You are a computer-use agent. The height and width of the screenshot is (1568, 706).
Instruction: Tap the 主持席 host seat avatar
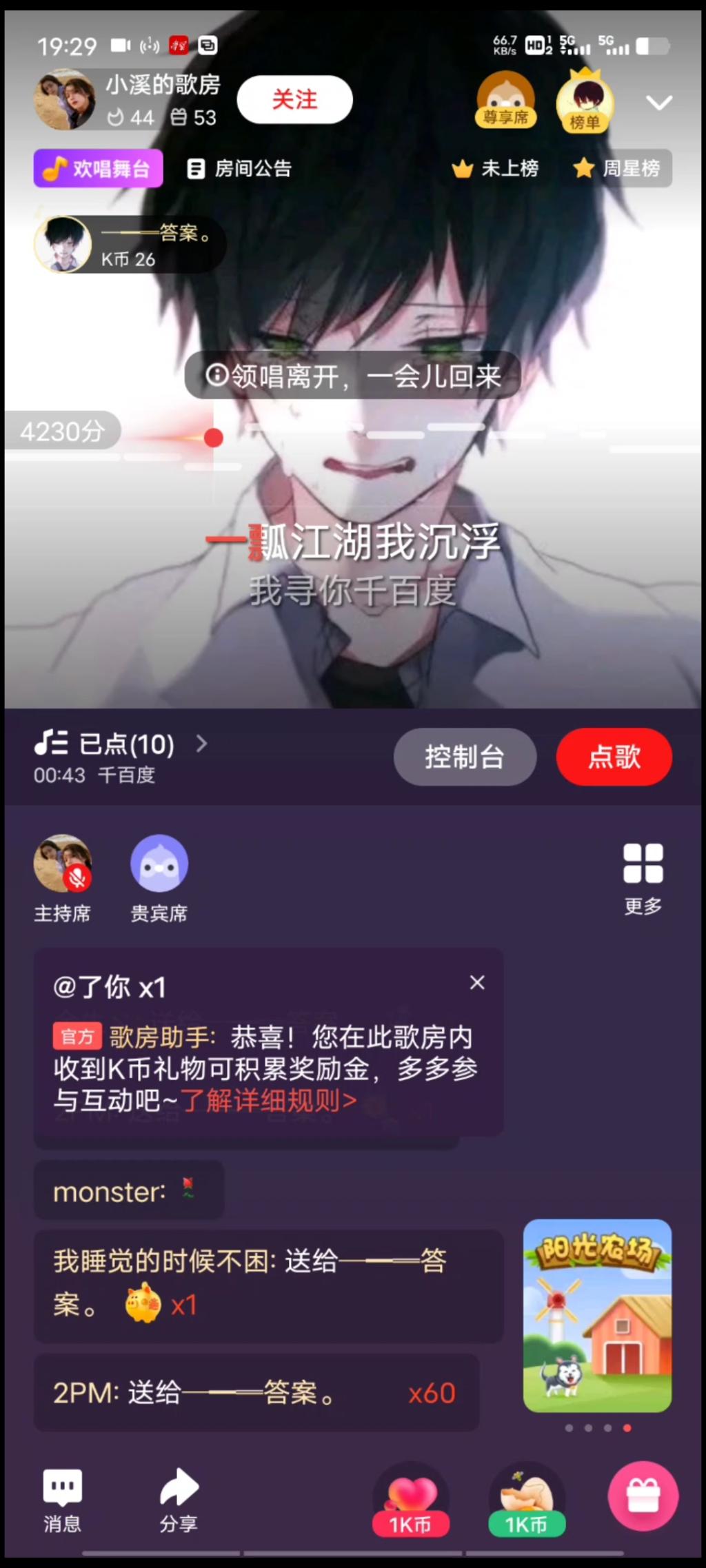[62, 864]
